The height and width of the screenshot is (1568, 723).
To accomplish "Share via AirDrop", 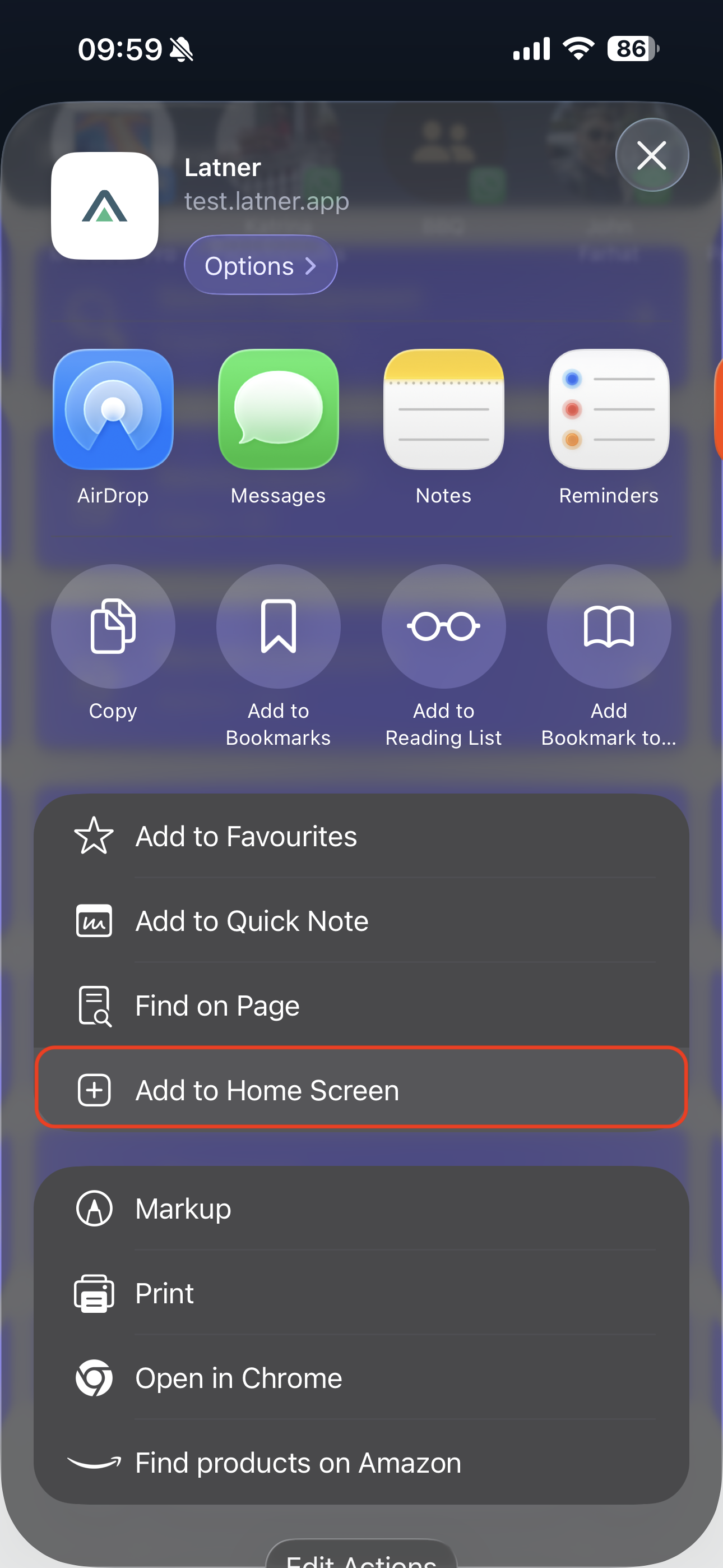I will [x=113, y=409].
